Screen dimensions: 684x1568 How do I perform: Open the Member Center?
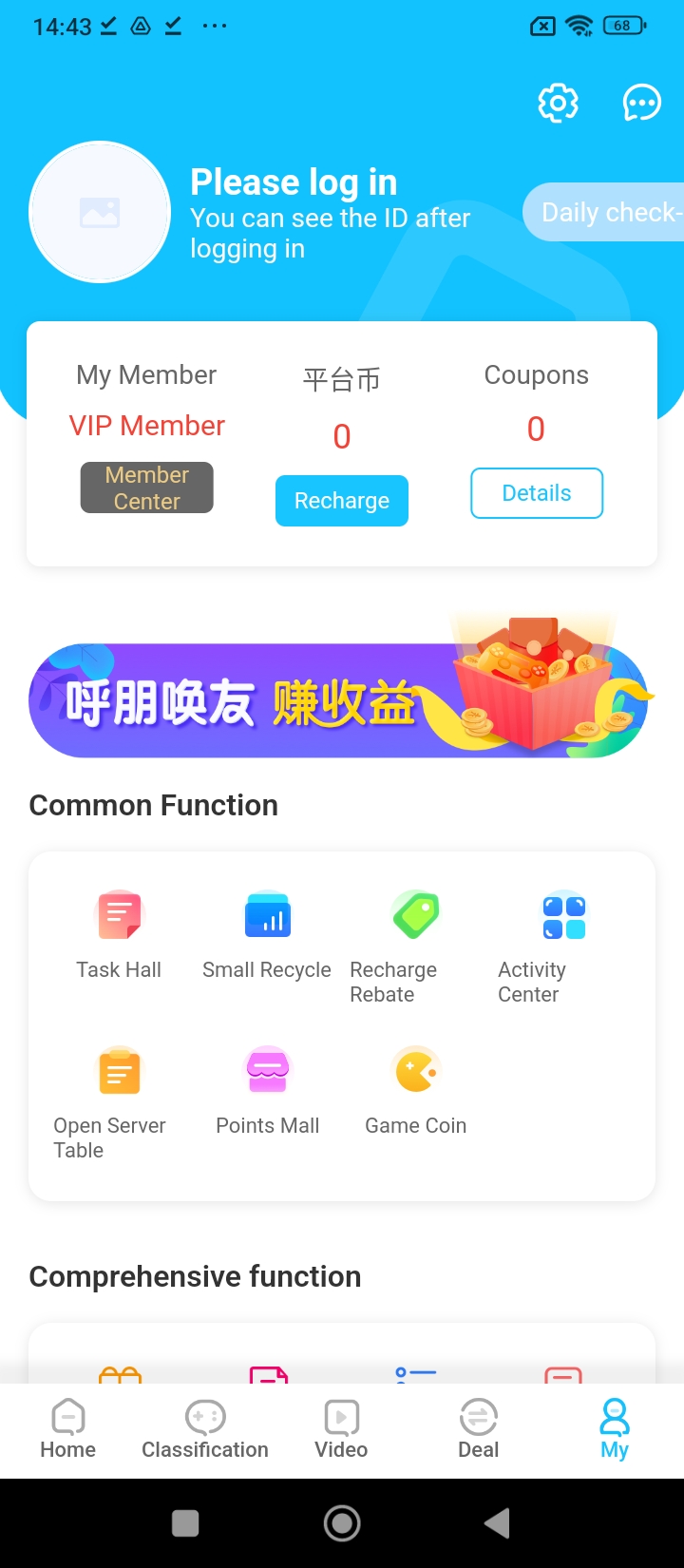(x=147, y=488)
